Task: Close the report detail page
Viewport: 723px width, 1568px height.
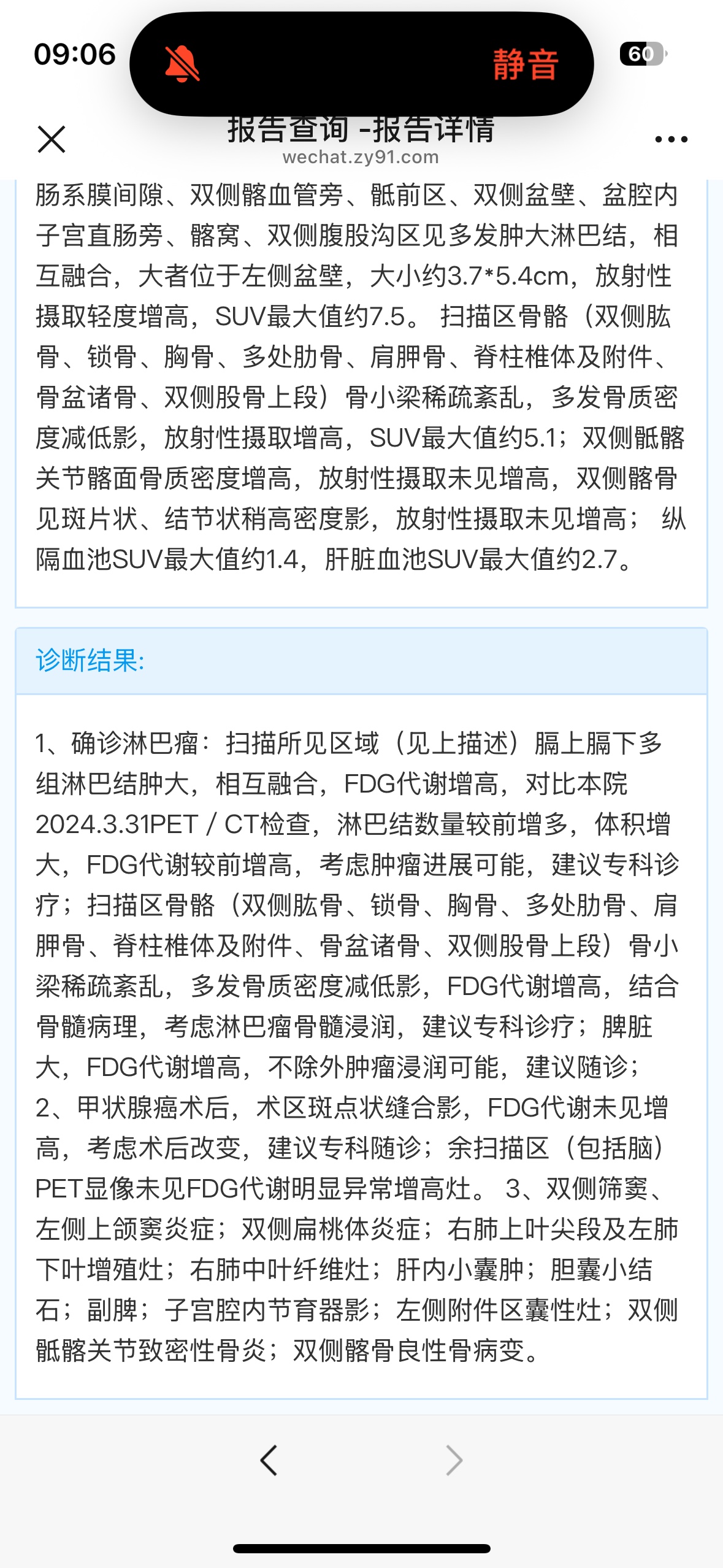Action: point(52,139)
